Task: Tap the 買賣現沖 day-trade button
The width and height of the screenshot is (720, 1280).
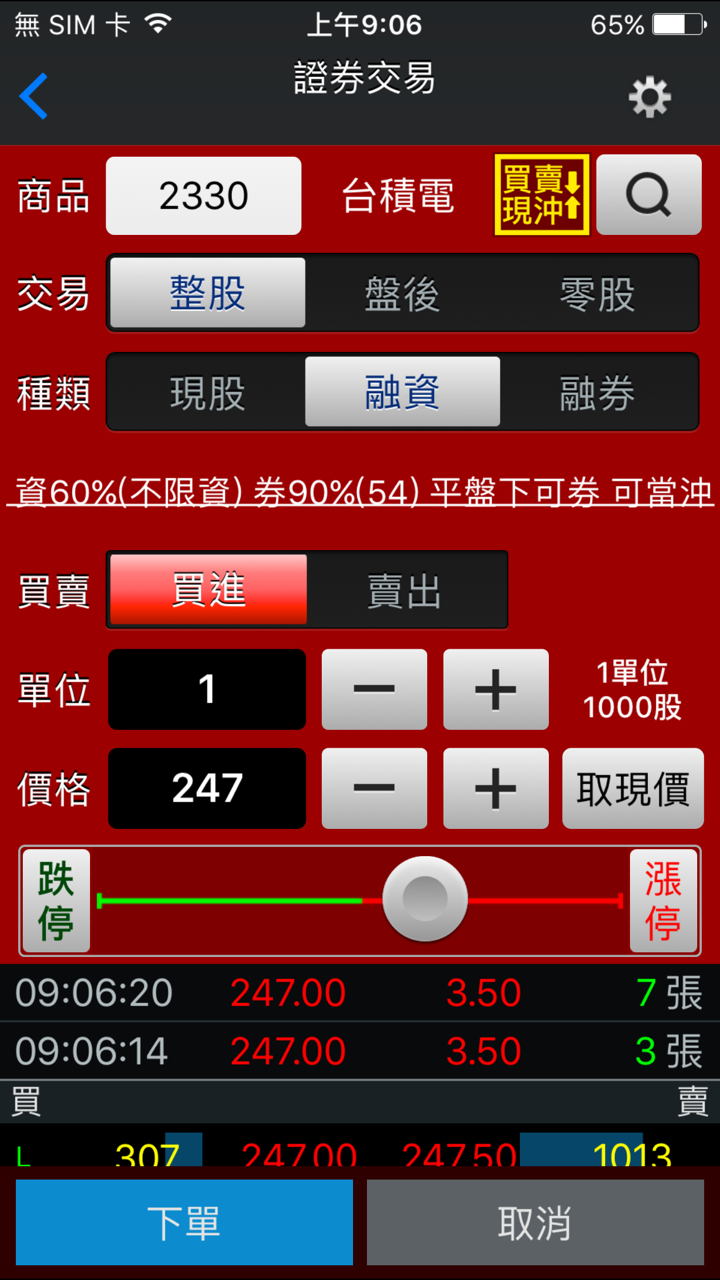Action: tap(542, 195)
